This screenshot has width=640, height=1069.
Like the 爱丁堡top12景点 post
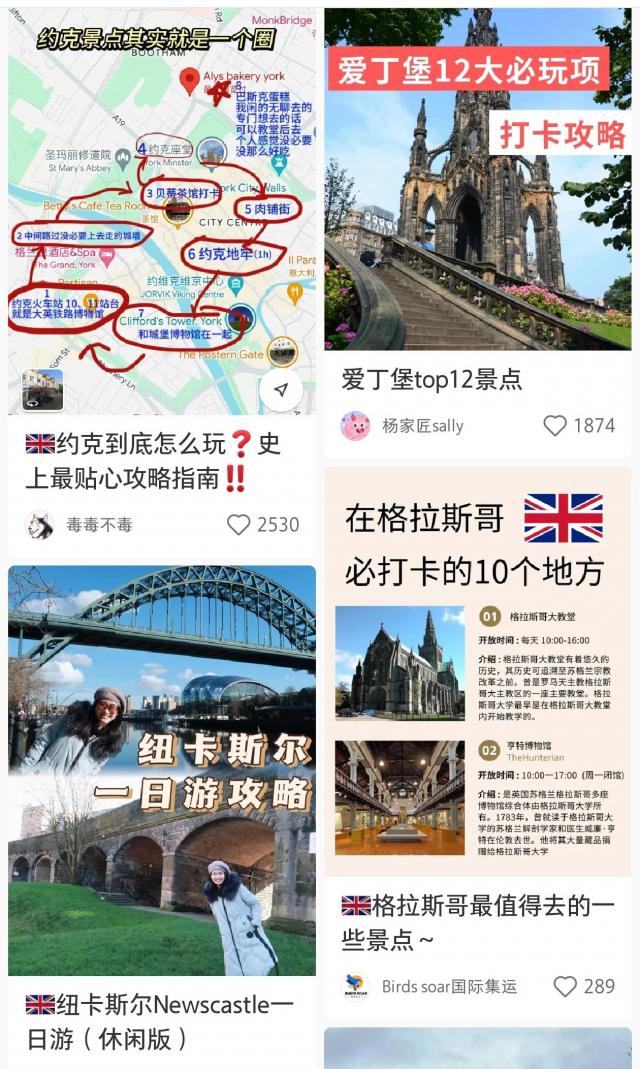pos(555,425)
